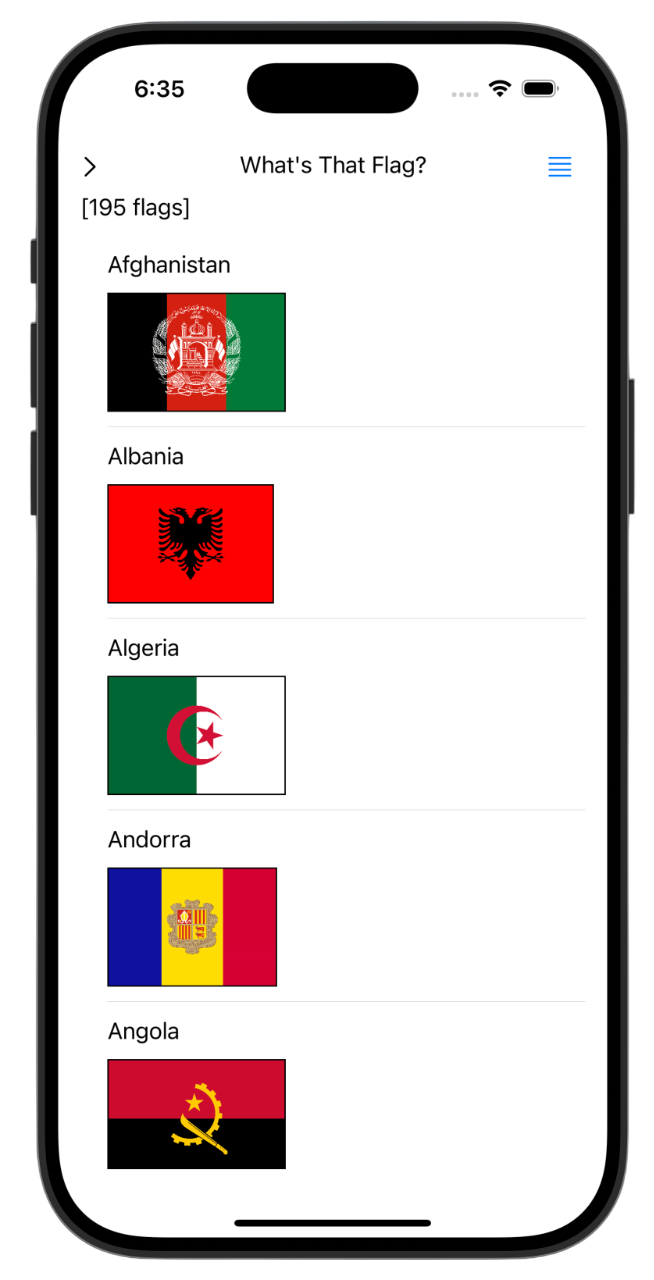This screenshot has height=1280, width=654.
Task: Tap the chevron arrow beside the title
Action: click(x=90, y=167)
